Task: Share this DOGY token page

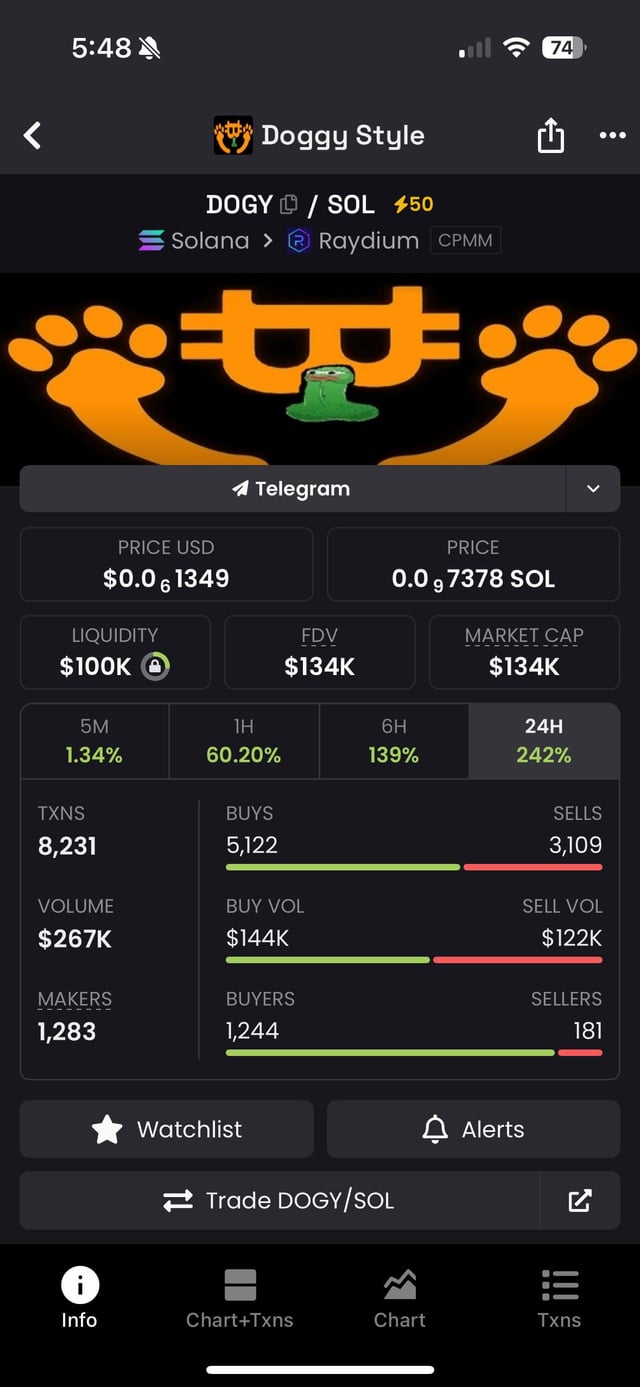Action: 551,135
